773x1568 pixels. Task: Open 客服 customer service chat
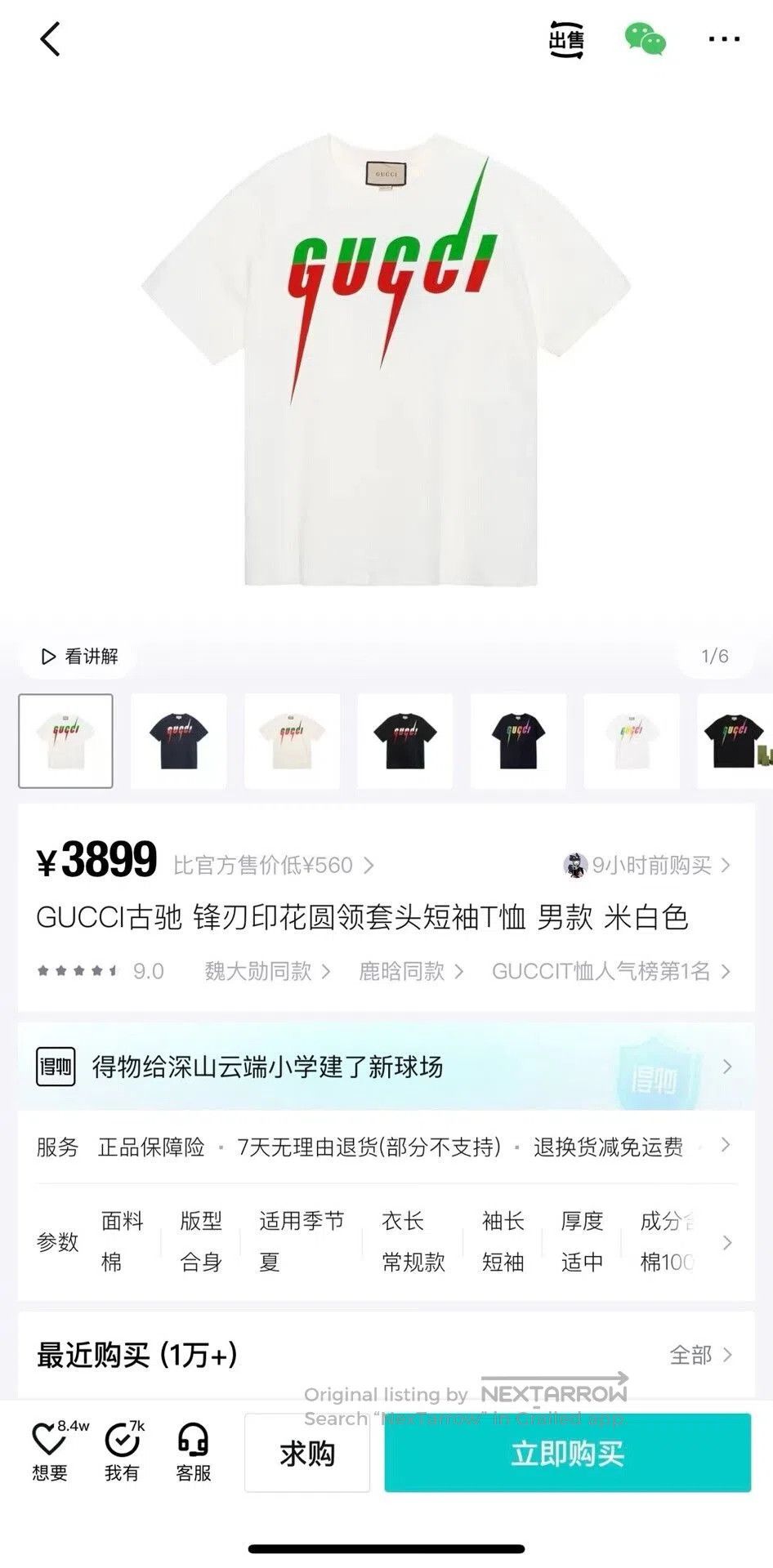tap(192, 1454)
